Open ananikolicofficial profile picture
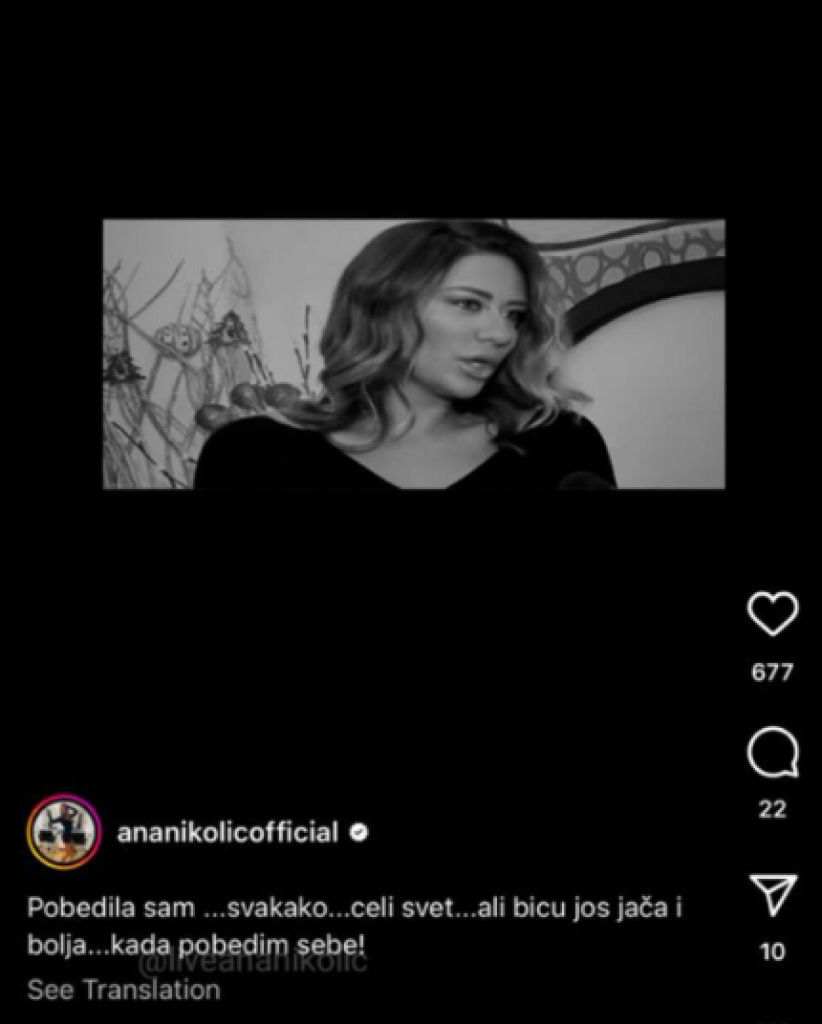The height and width of the screenshot is (1024, 822). pos(62,833)
